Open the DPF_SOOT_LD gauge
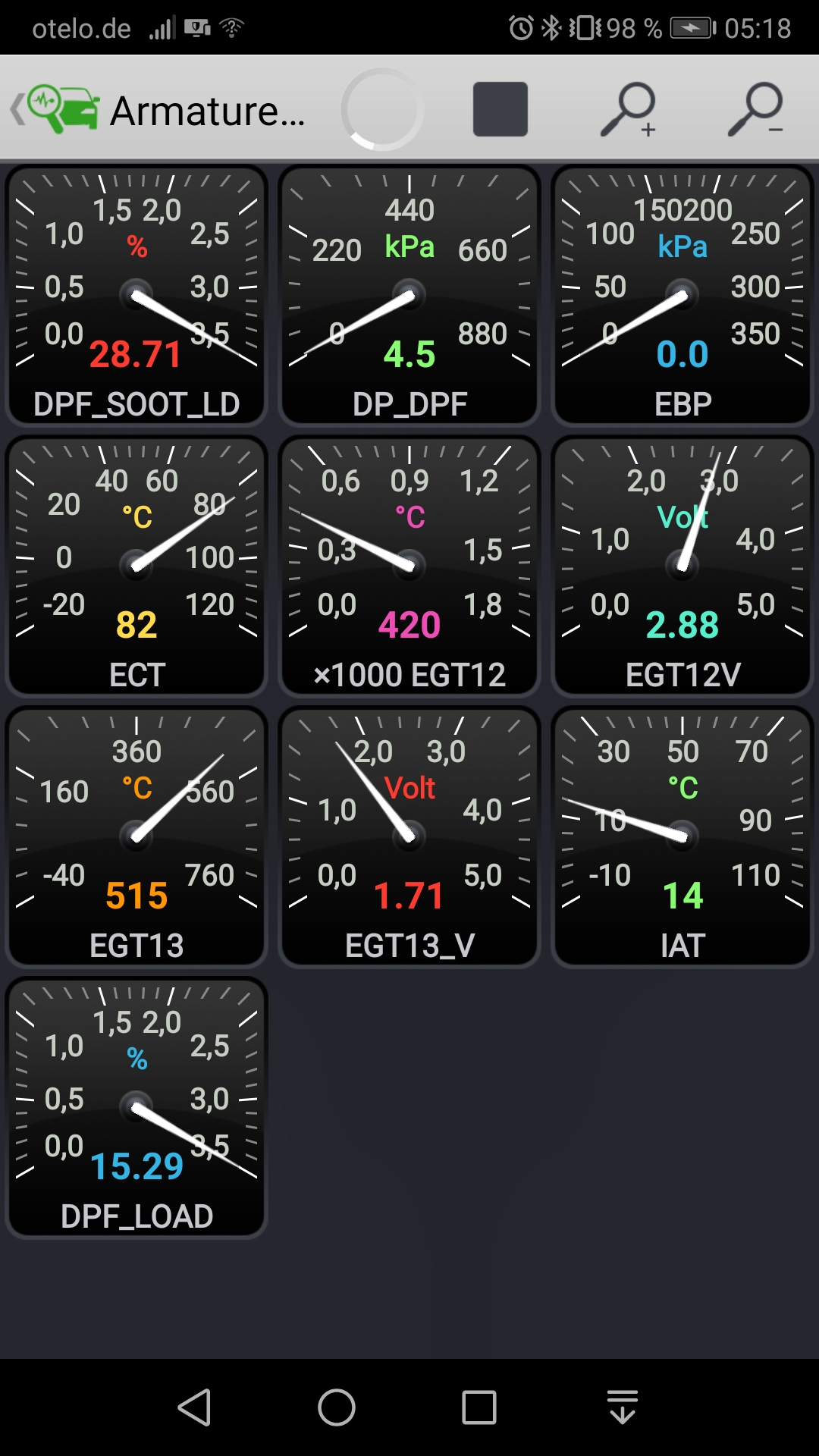The height and width of the screenshot is (1456, 819). pyautogui.click(x=136, y=296)
